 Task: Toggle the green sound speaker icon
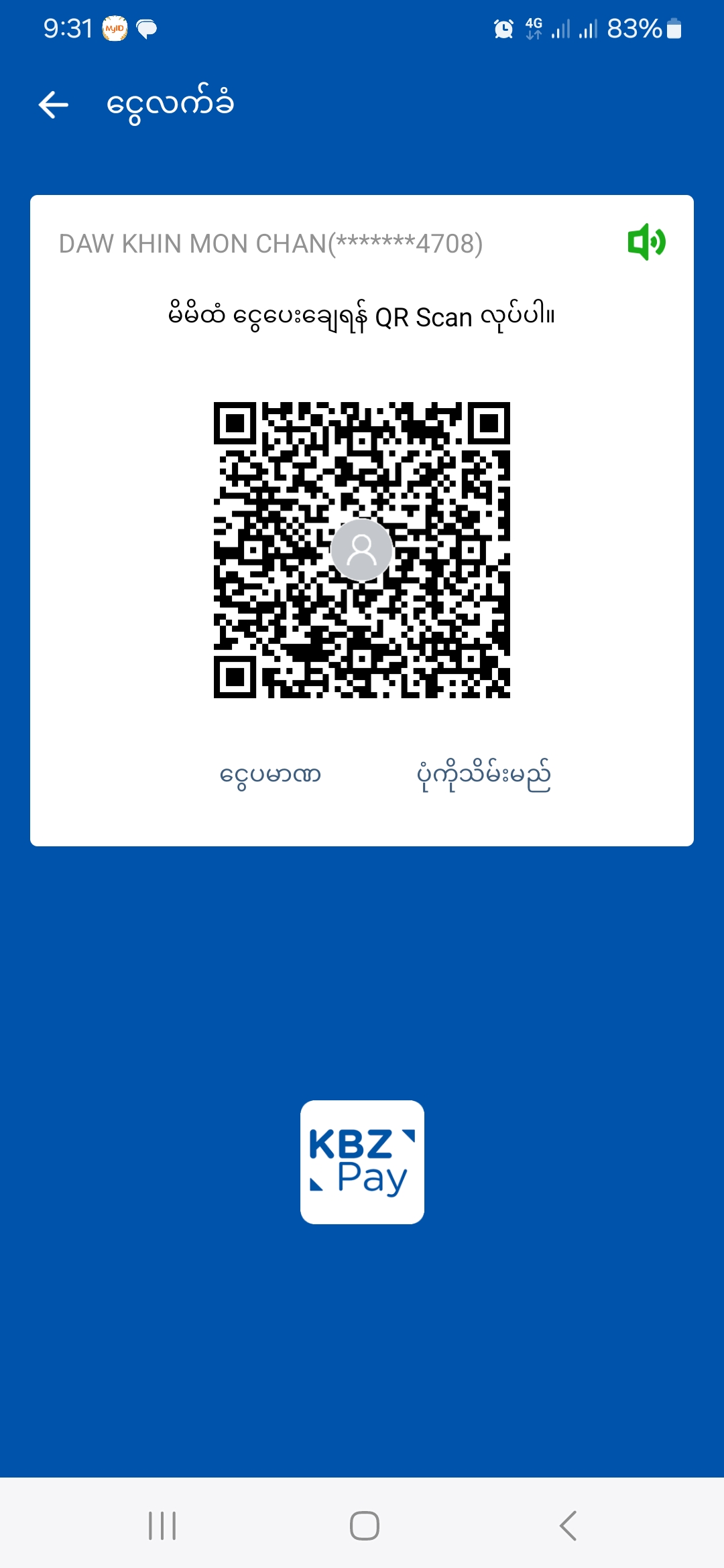[x=646, y=242]
